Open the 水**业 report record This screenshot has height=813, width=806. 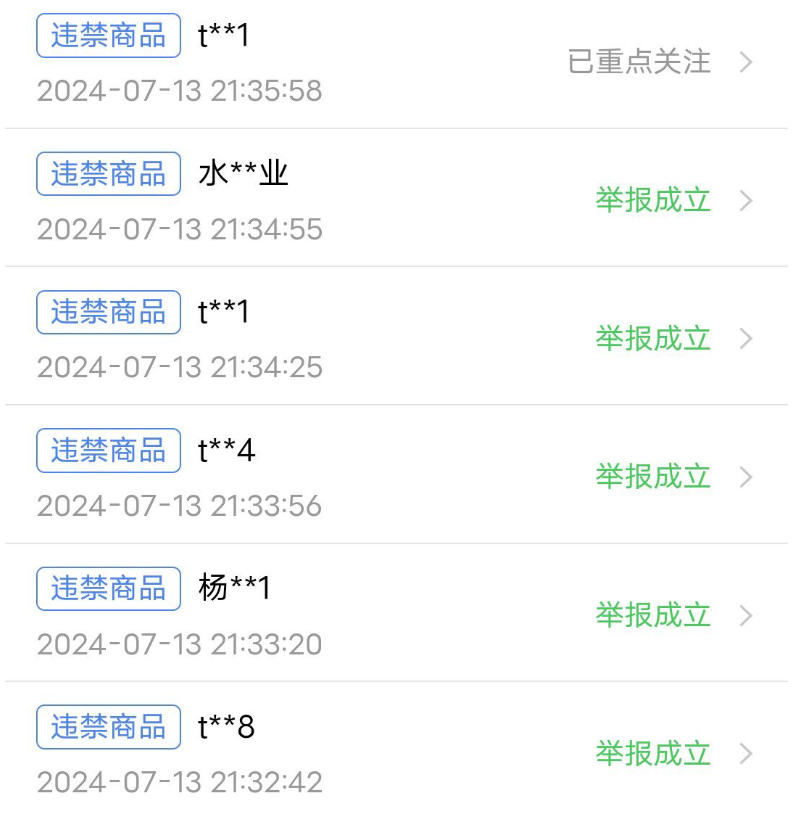(x=400, y=200)
